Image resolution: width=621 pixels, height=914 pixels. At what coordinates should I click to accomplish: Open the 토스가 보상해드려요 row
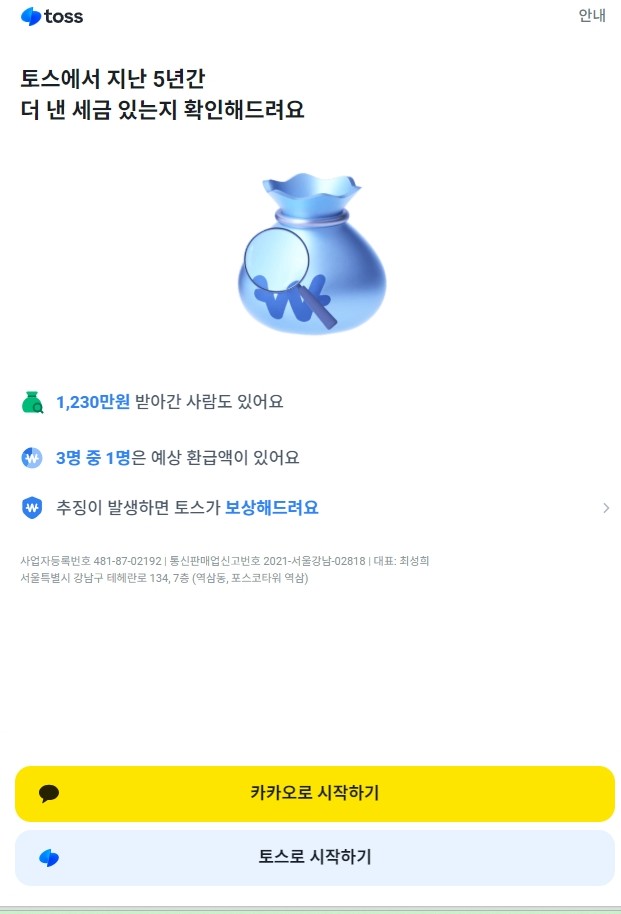(x=314, y=508)
